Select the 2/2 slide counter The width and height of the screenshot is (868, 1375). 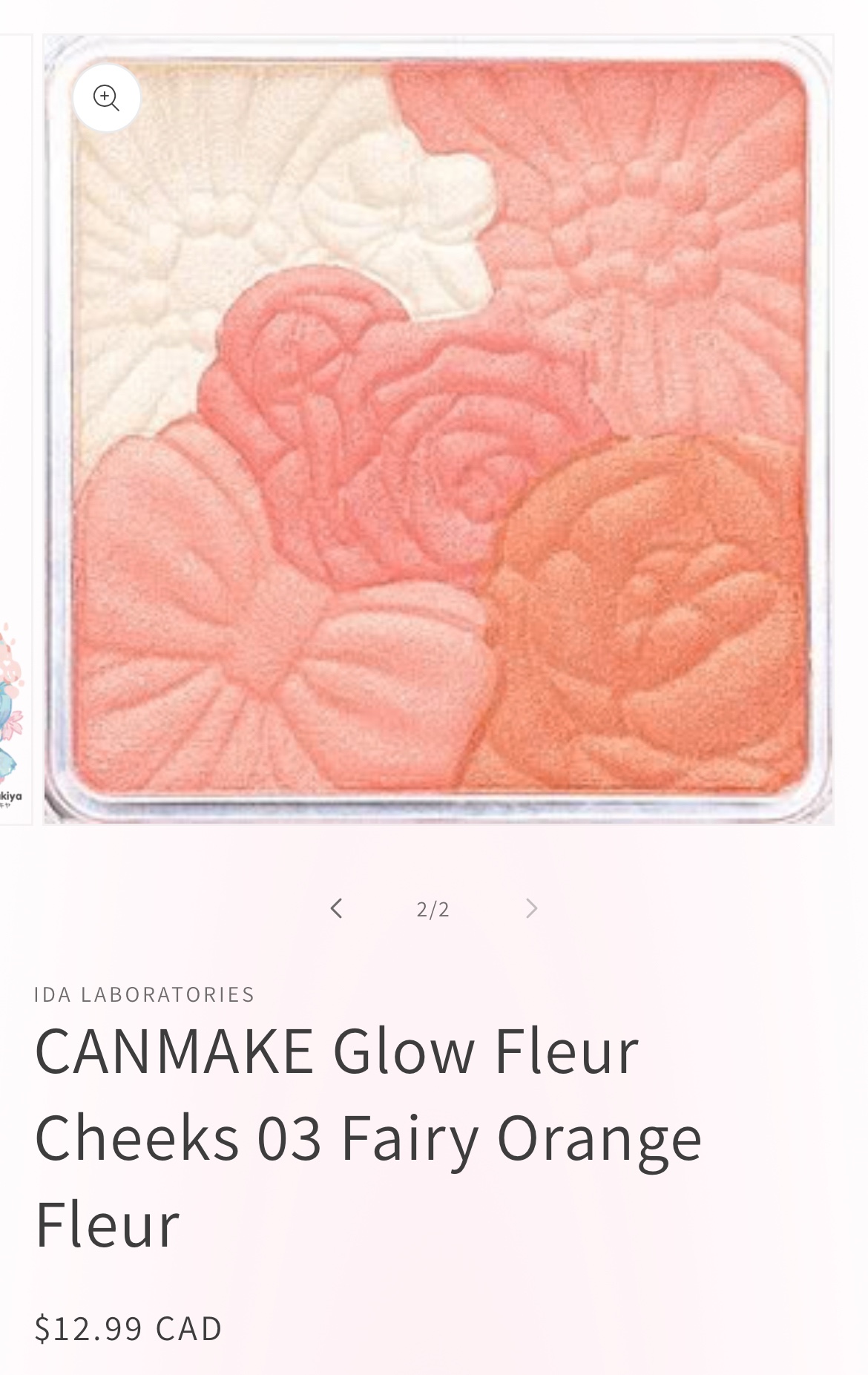433,908
